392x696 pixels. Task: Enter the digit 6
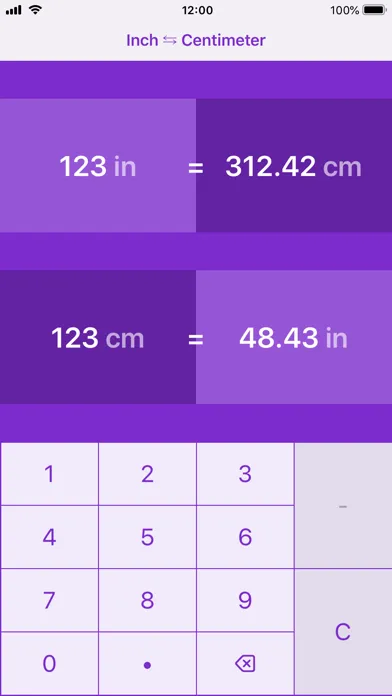pyautogui.click(x=245, y=537)
